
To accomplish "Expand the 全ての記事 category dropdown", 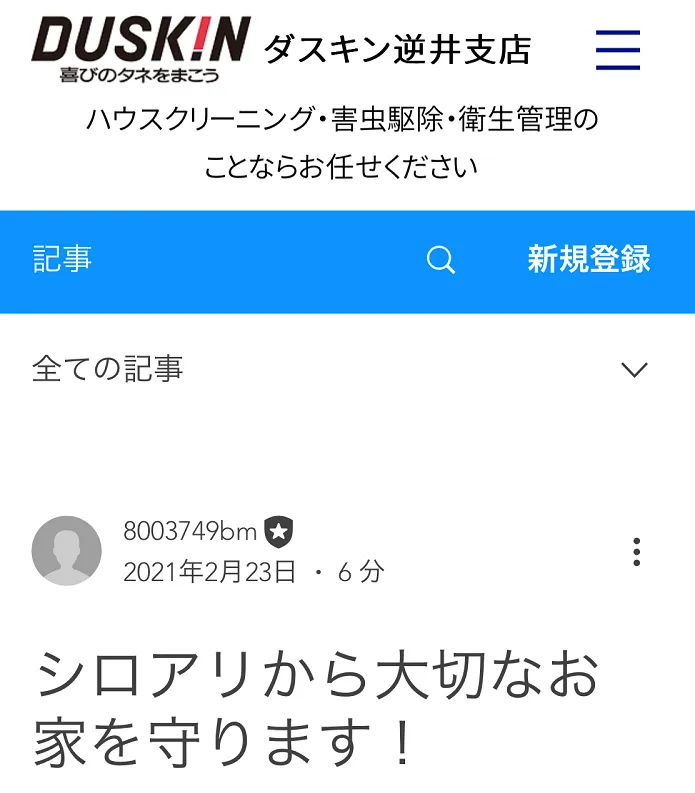I will pos(634,370).
